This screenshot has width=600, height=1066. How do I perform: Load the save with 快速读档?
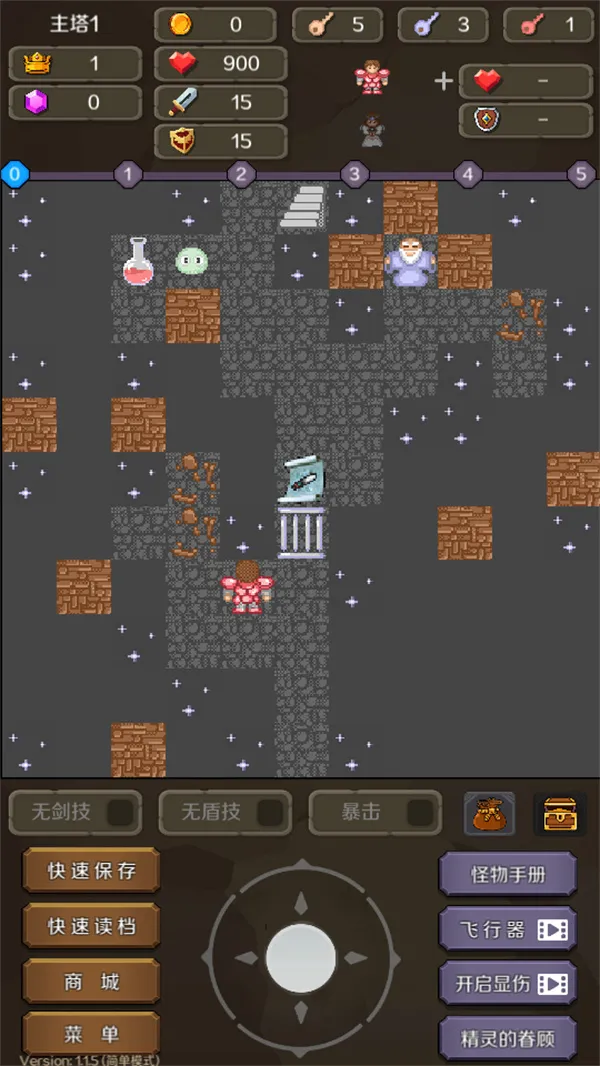(91, 927)
